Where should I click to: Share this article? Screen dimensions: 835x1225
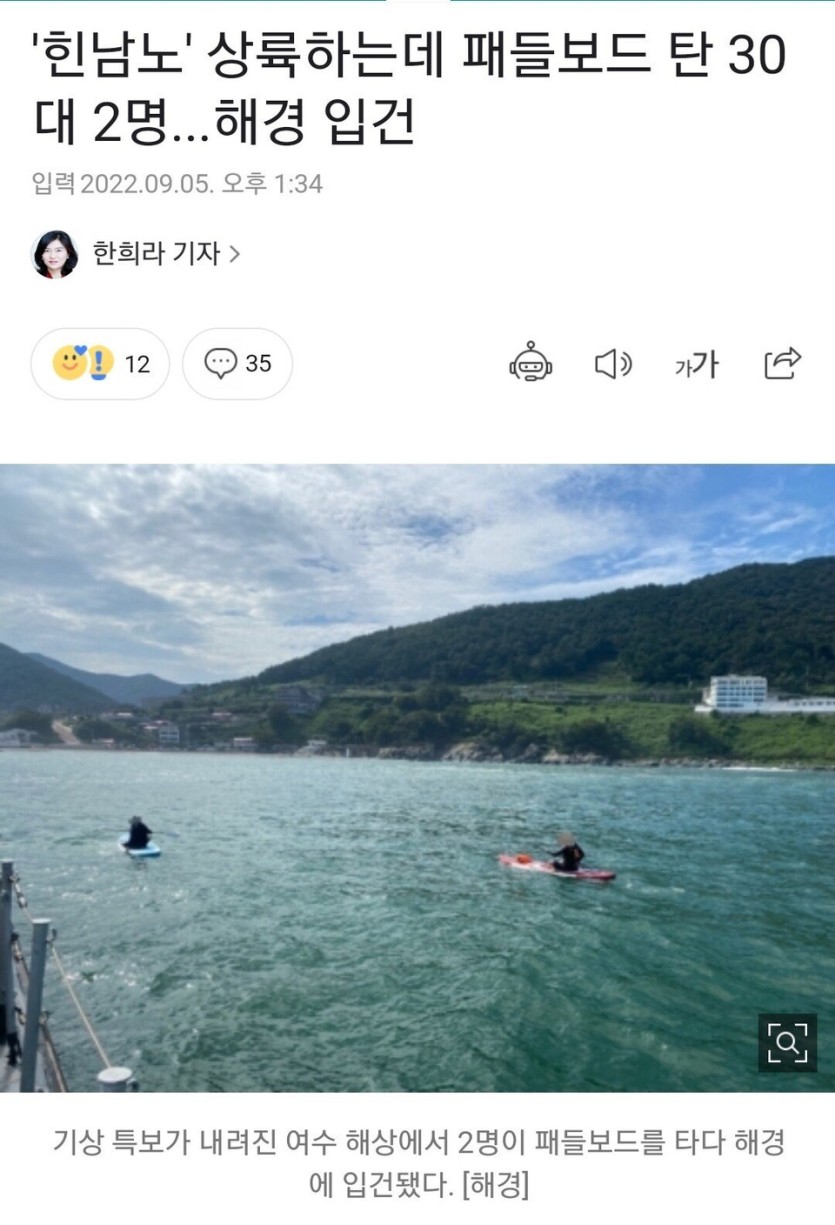point(782,363)
